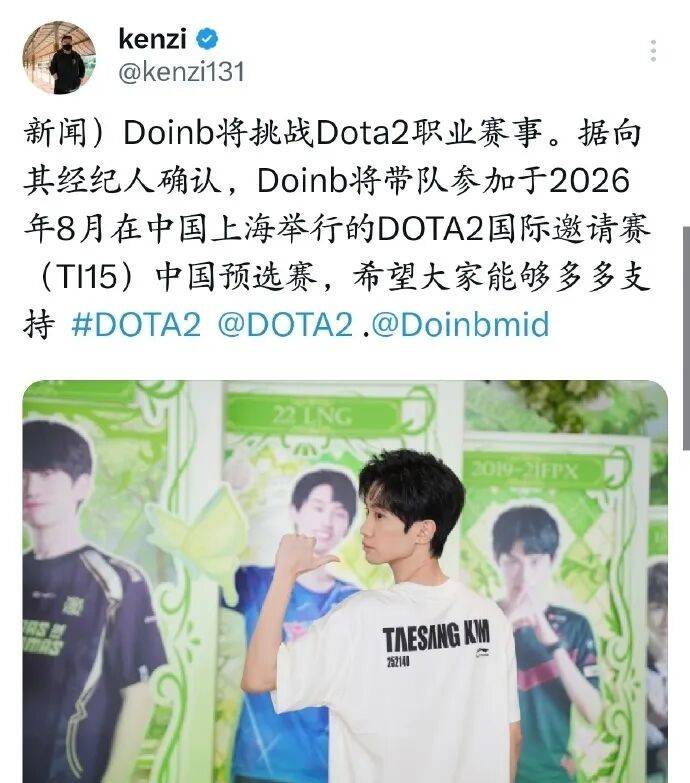The image size is (690, 783).
Task: View the attached photo full screen
Action: click(345, 580)
